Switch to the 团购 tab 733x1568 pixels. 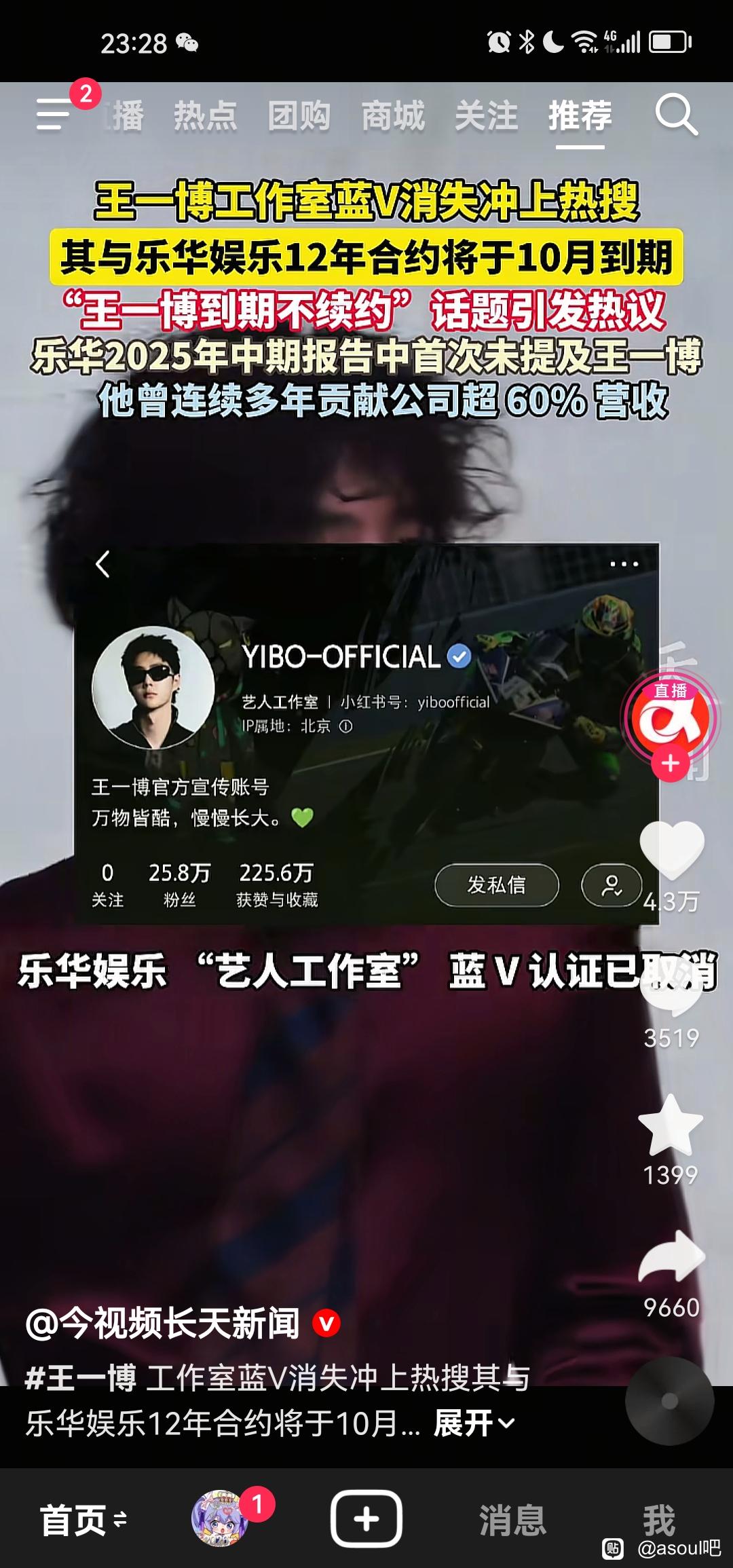299,115
